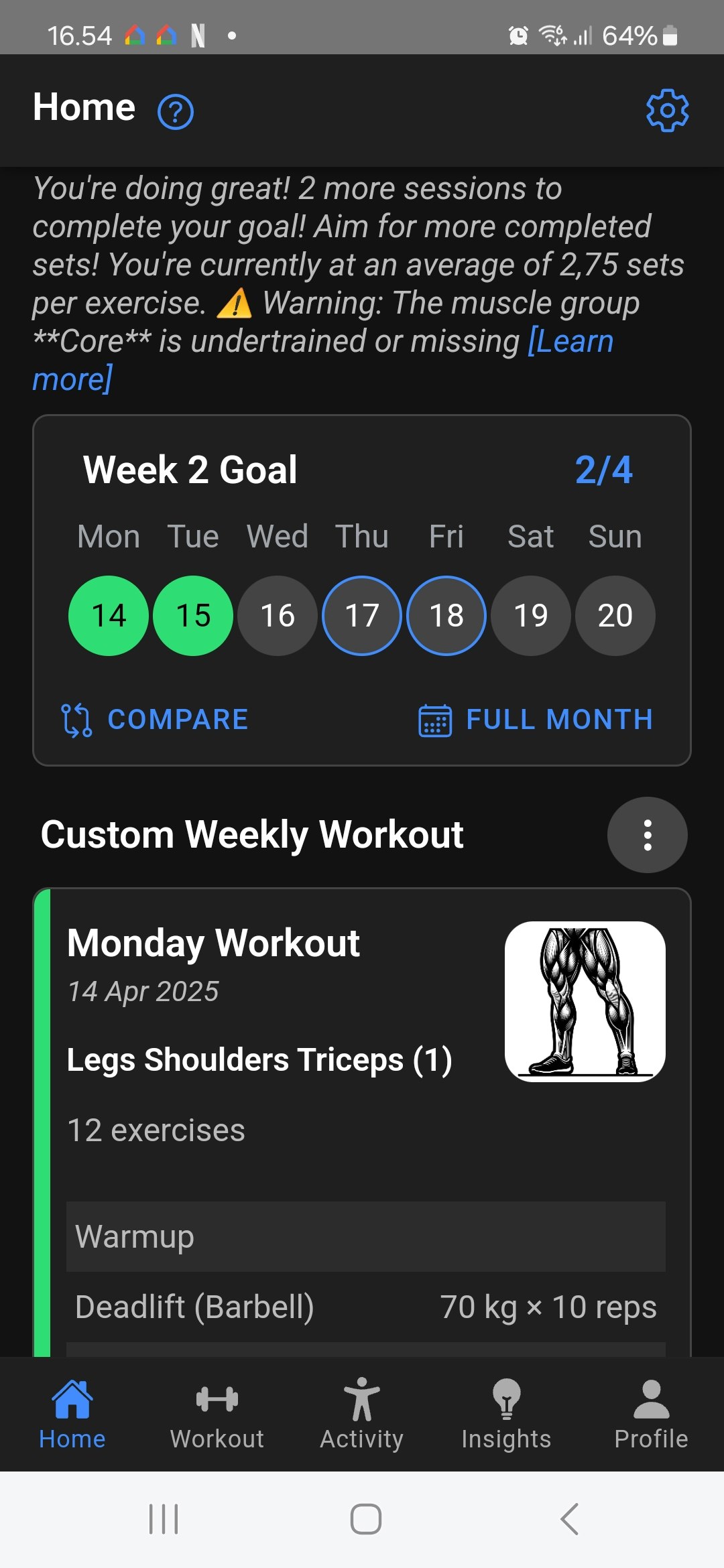
Task: Switch to the Activity tab
Action: pos(362,1414)
